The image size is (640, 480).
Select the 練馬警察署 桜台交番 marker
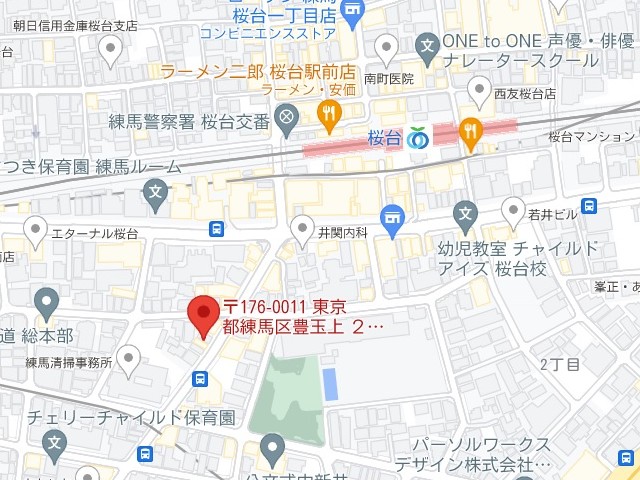coord(286,120)
